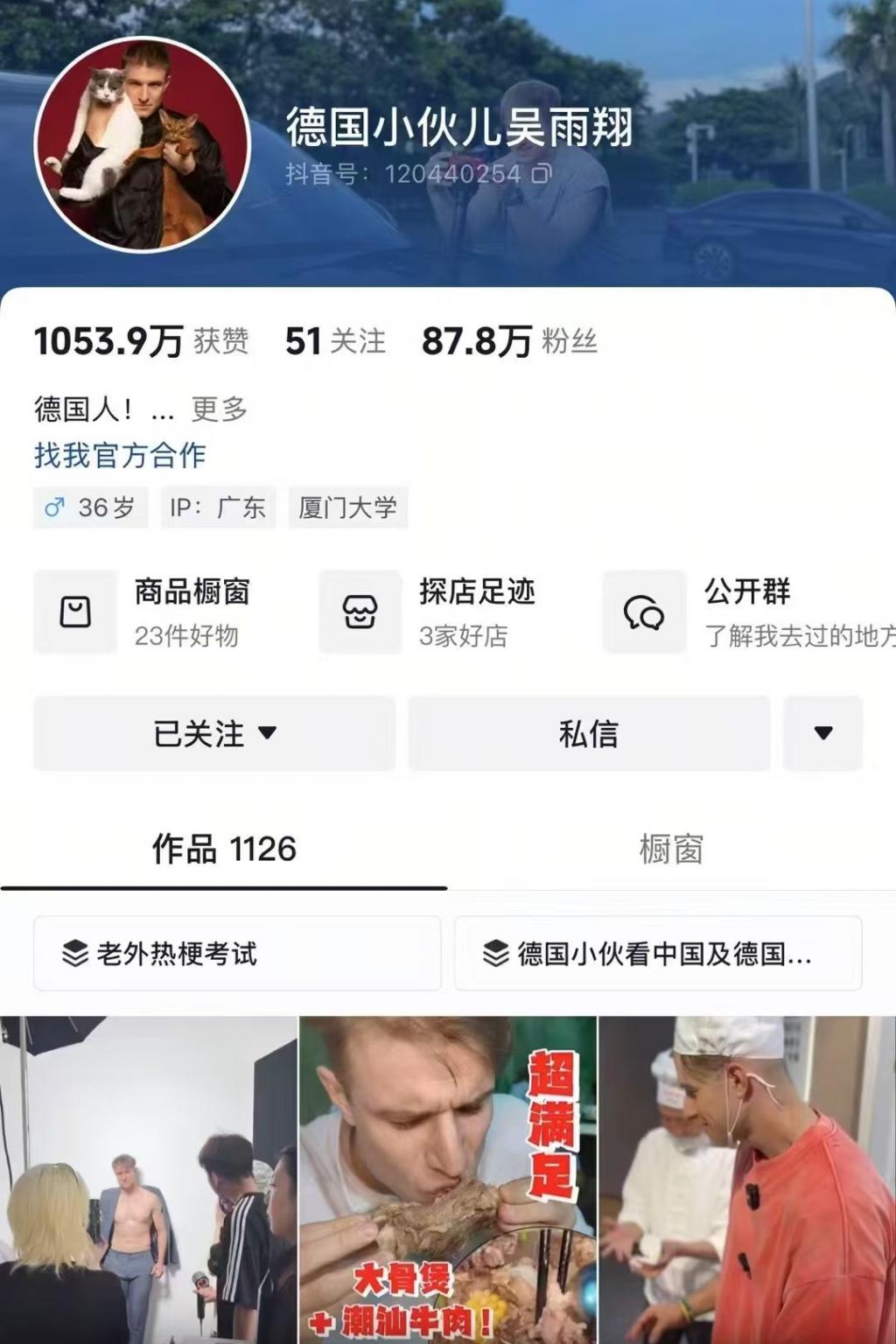The height and width of the screenshot is (1344, 896).
Task: Open the profile avatar photo
Action: [143, 144]
